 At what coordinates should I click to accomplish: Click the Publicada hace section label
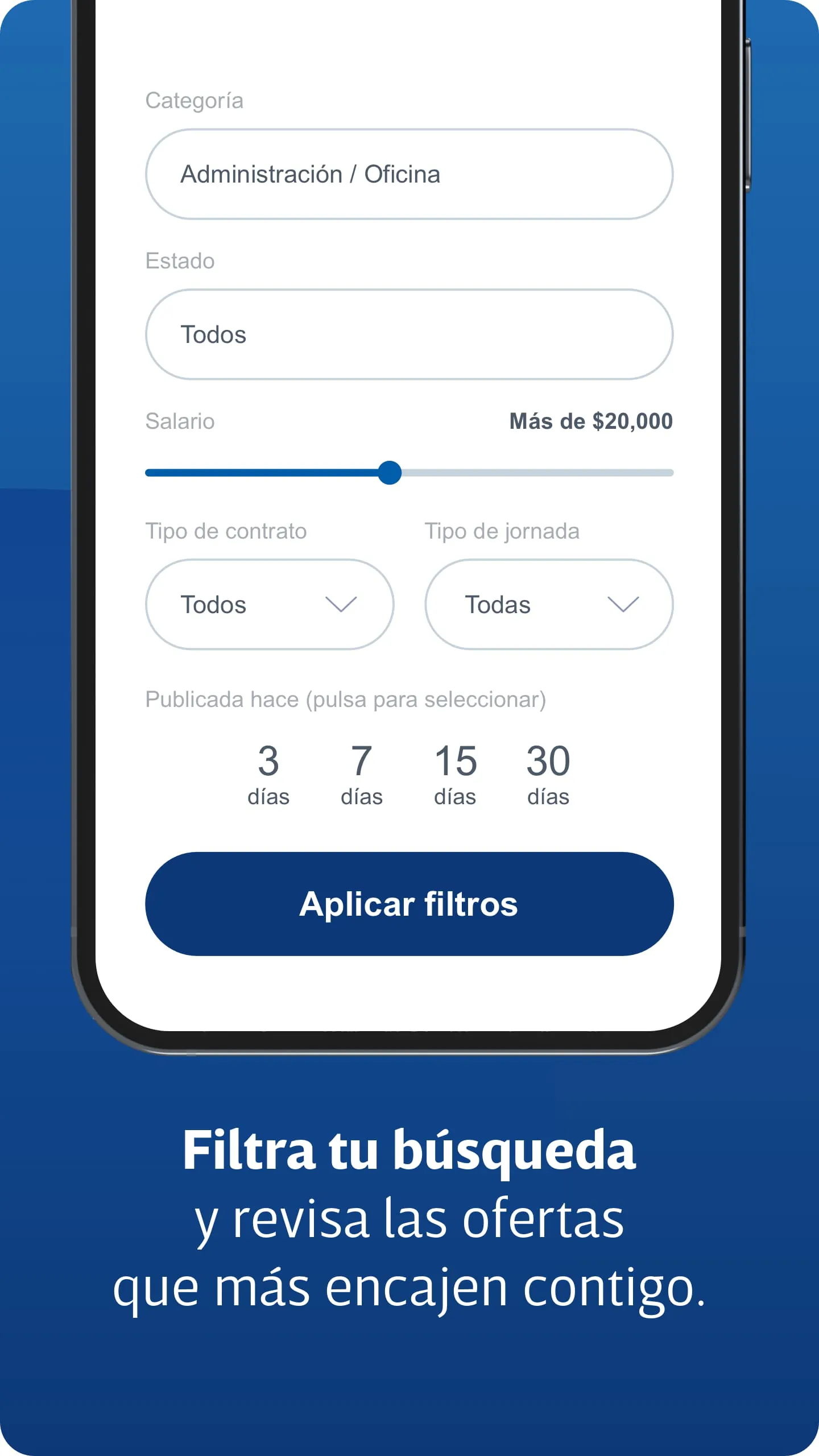click(x=345, y=700)
